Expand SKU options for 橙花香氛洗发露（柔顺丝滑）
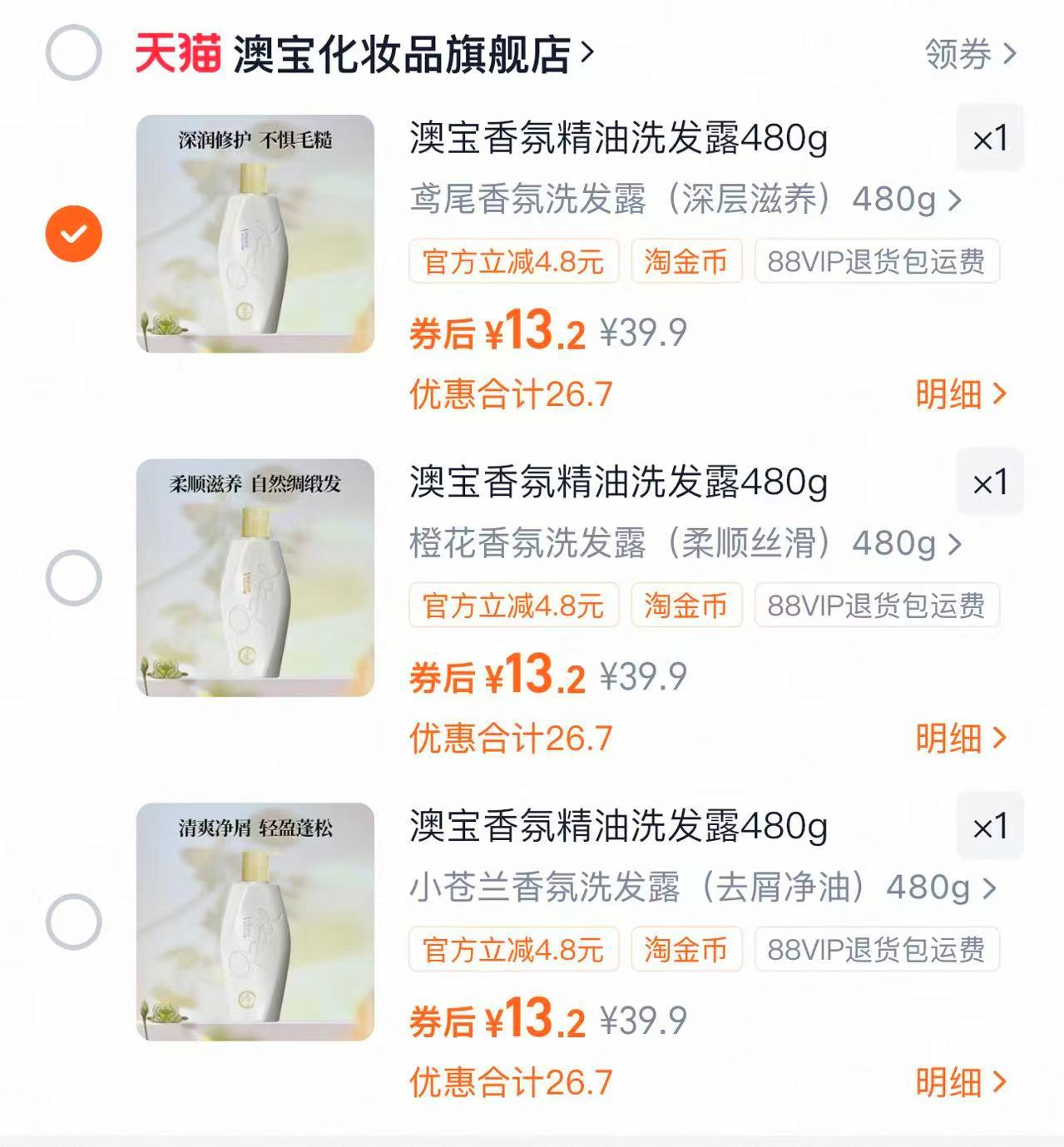Screen dimensions: 1064x1147 [x=958, y=545]
